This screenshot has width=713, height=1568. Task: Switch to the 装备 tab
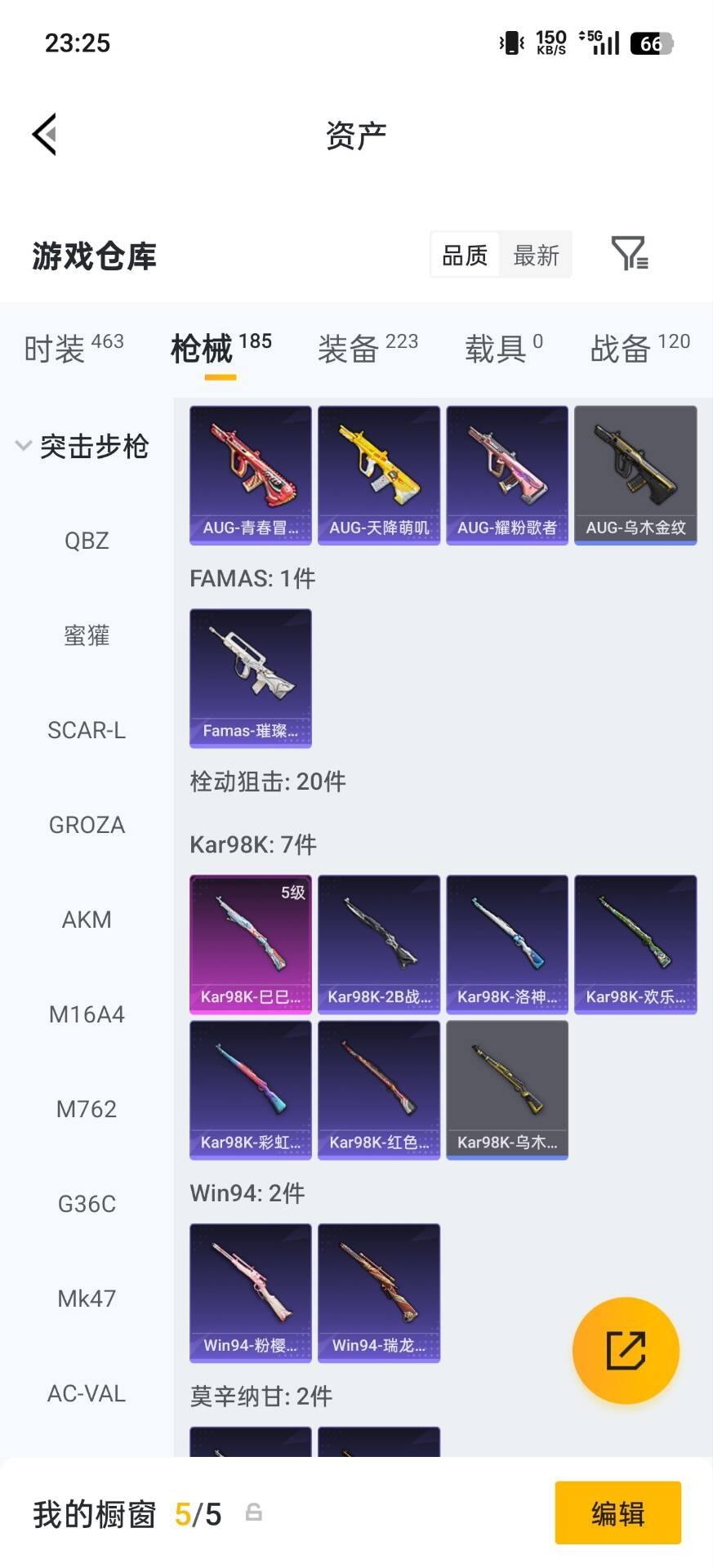point(367,349)
